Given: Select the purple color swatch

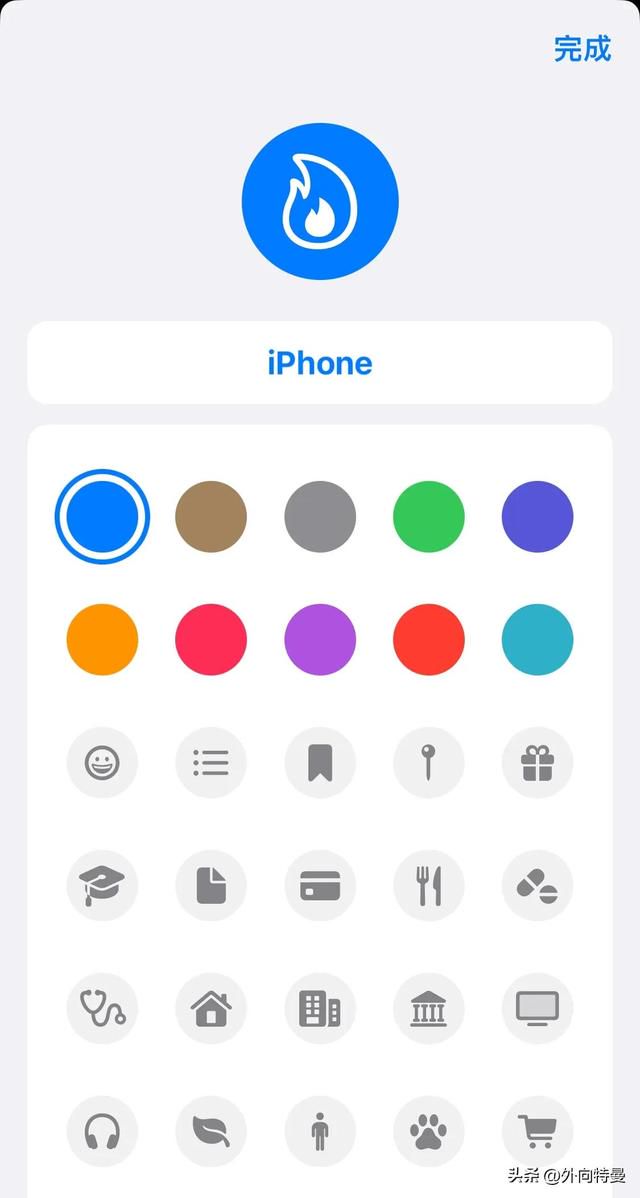Looking at the screenshot, I should (x=320, y=639).
